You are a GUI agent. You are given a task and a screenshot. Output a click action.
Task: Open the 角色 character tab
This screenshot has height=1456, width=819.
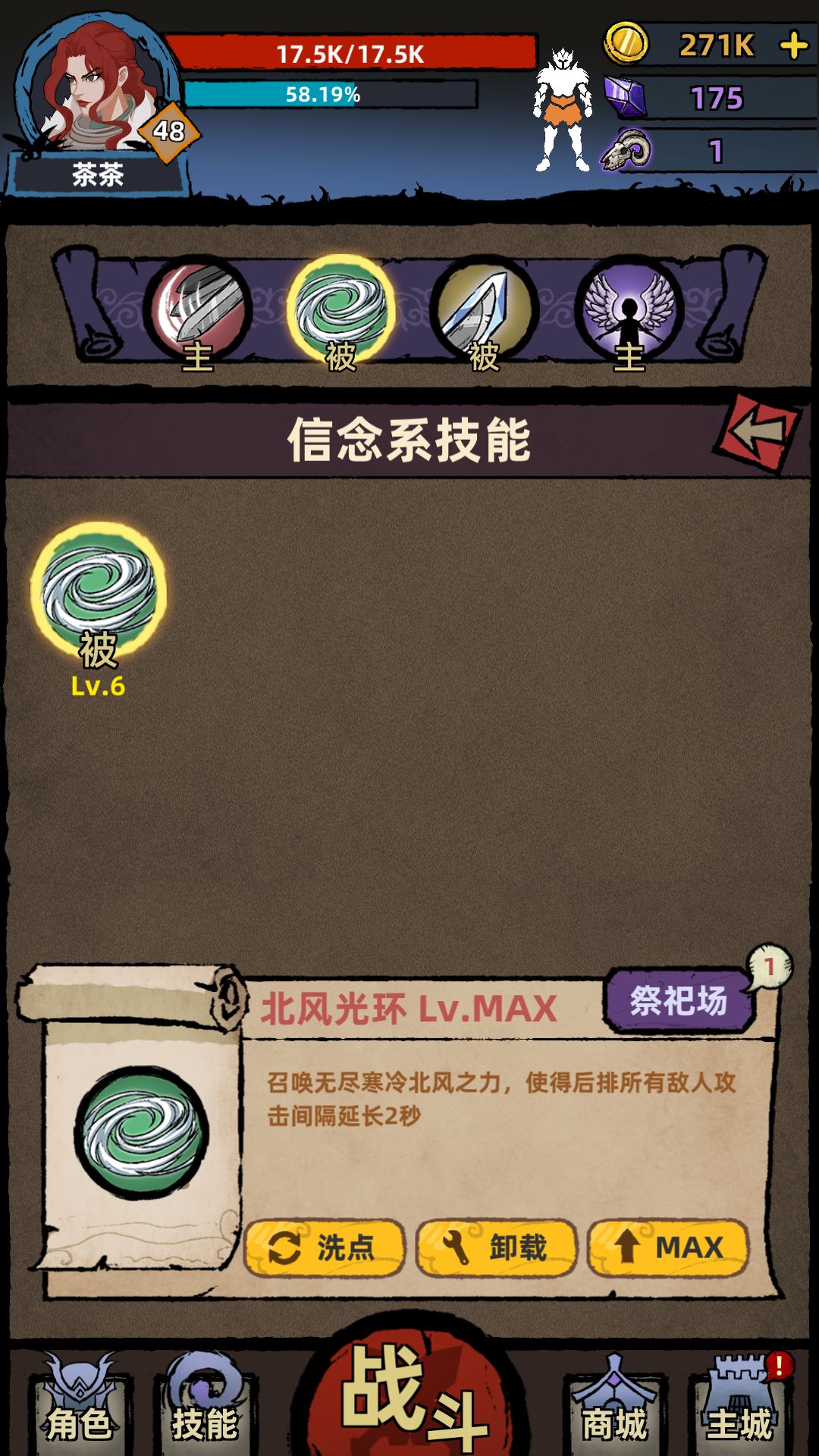pos(80,1407)
